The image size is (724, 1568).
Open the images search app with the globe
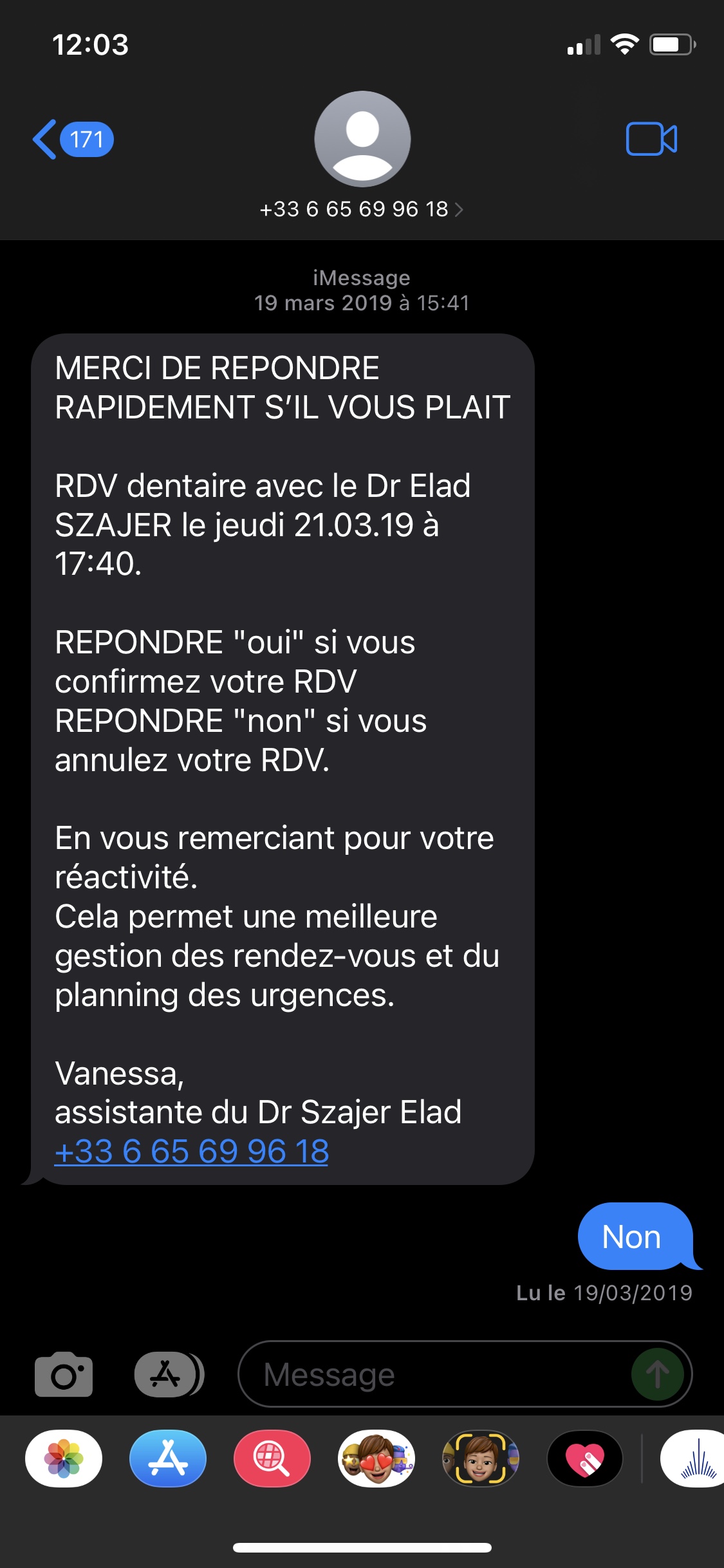pyautogui.click(x=272, y=1458)
